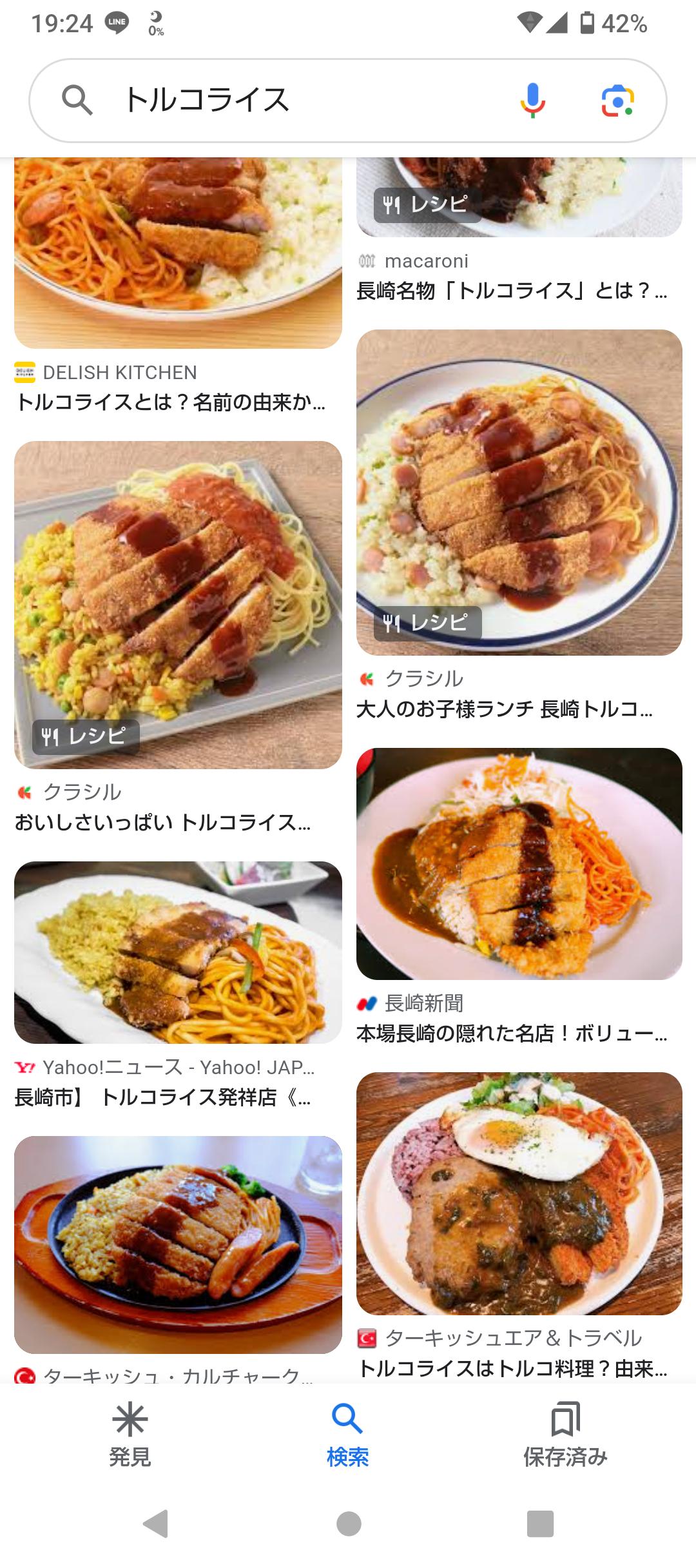The image size is (696, 1568).
Task: Open the DELISH KITCHEN トルコライス result
Action: pos(178,258)
